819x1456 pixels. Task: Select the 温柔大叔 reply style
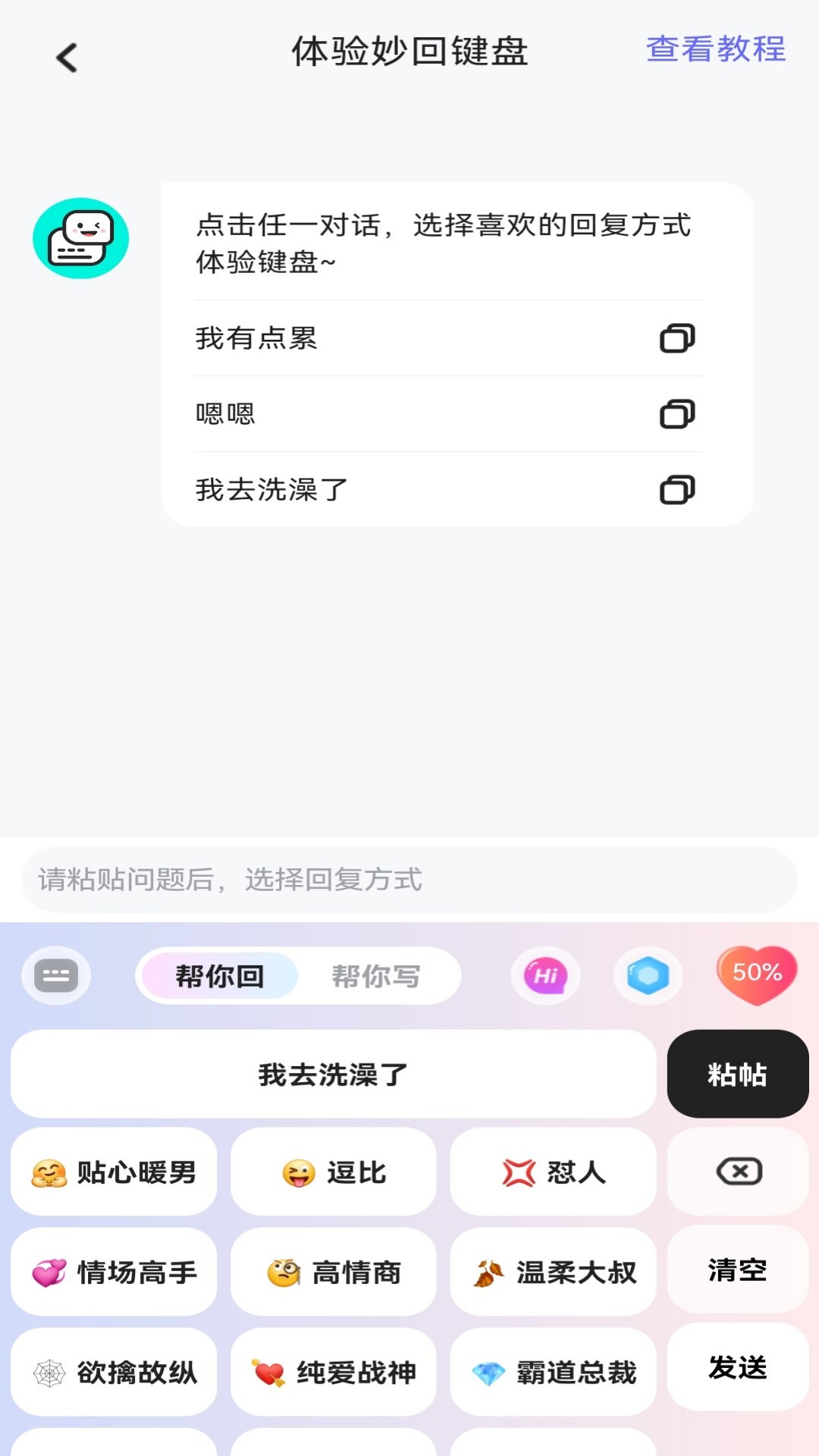553,1272
